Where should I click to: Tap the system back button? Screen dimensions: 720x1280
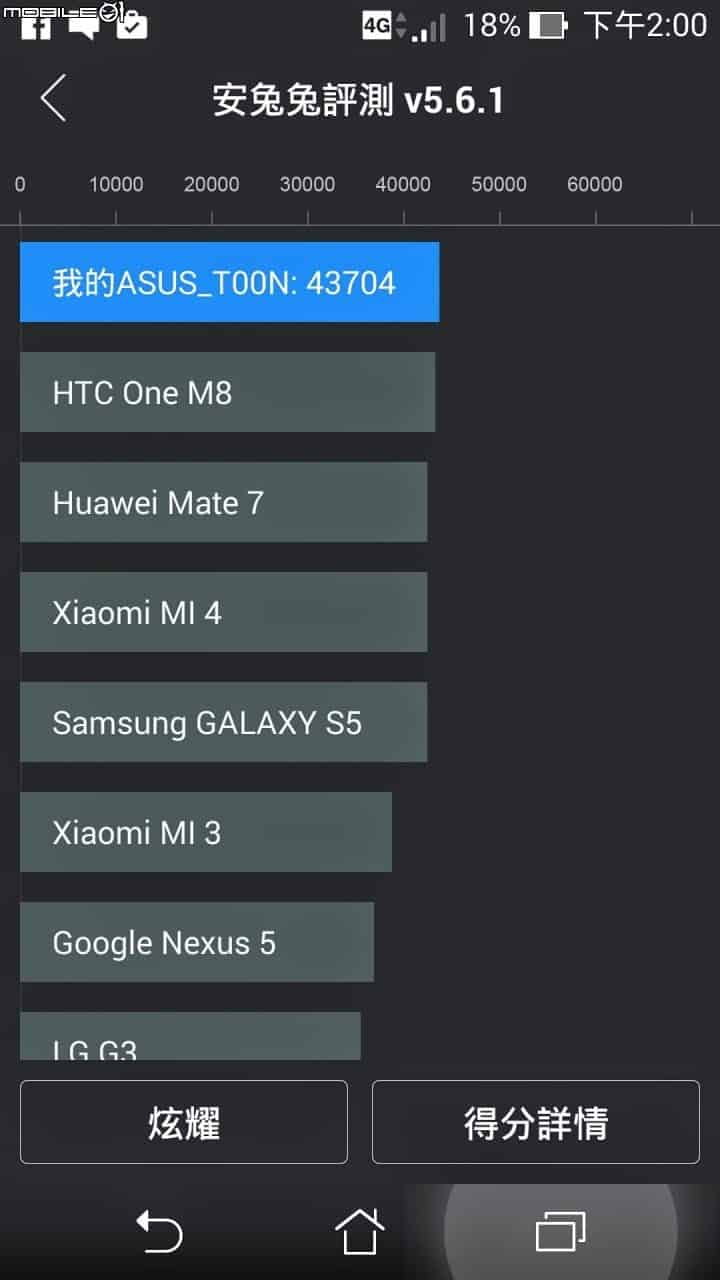point(159,1231)
